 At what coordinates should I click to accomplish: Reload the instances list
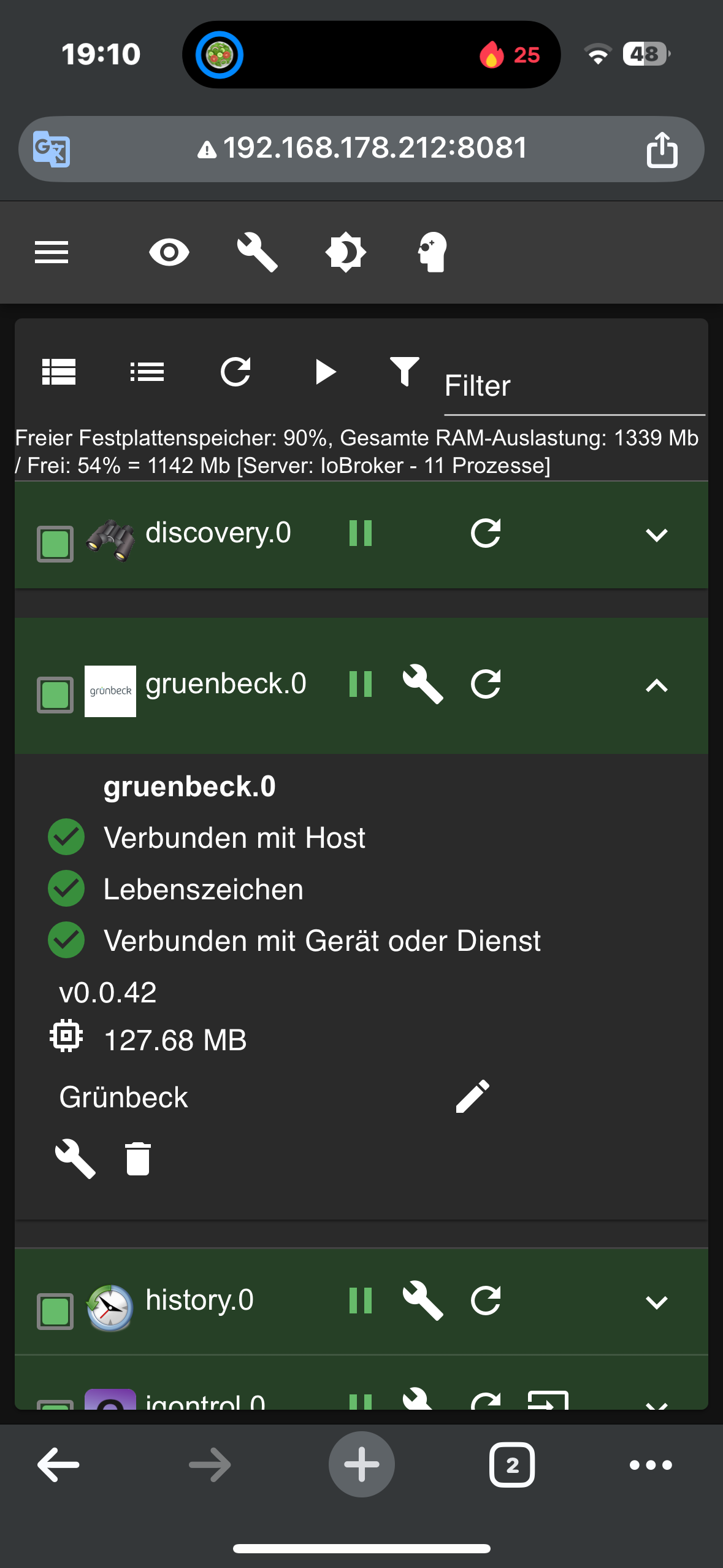(236, 372)
